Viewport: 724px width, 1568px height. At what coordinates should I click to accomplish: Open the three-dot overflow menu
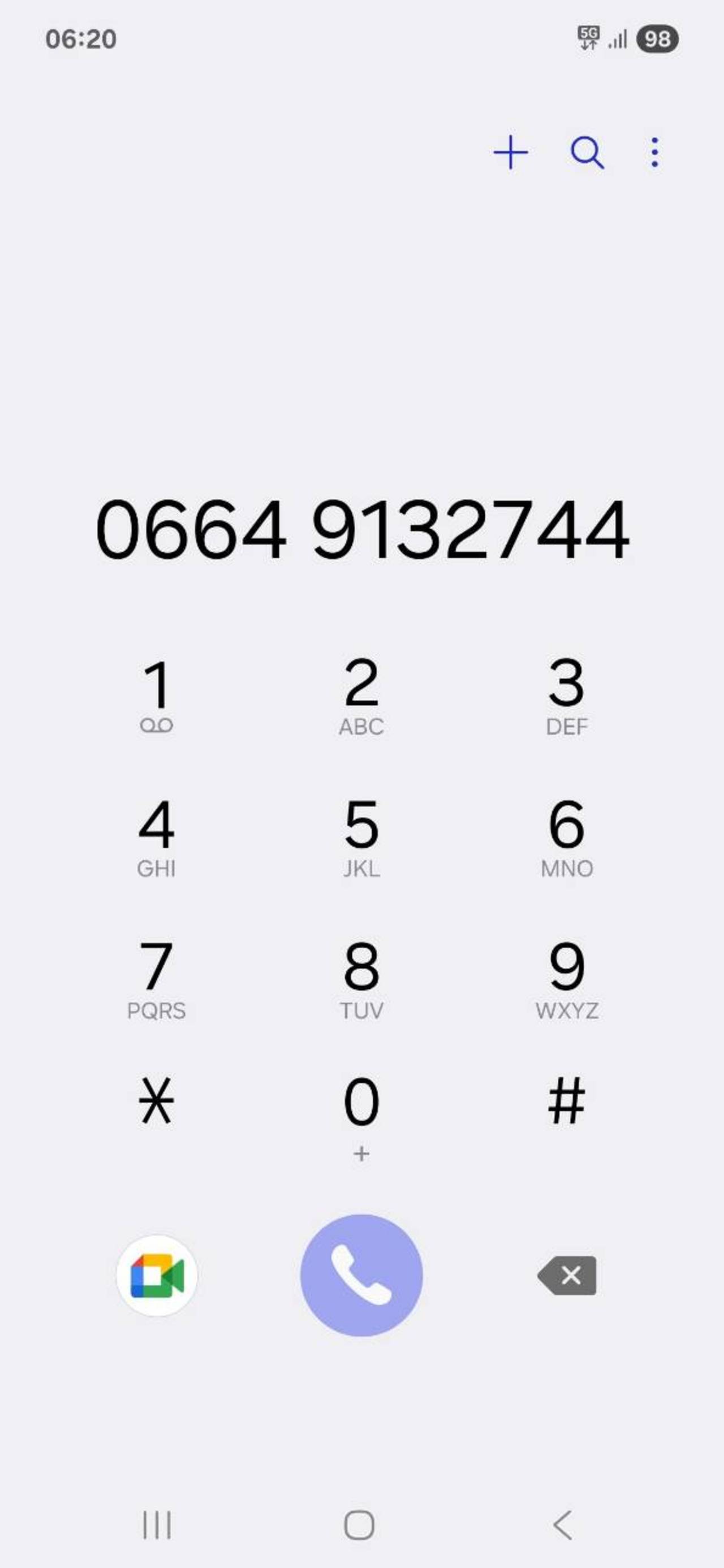pyautogui.click(x=654, y=152)
